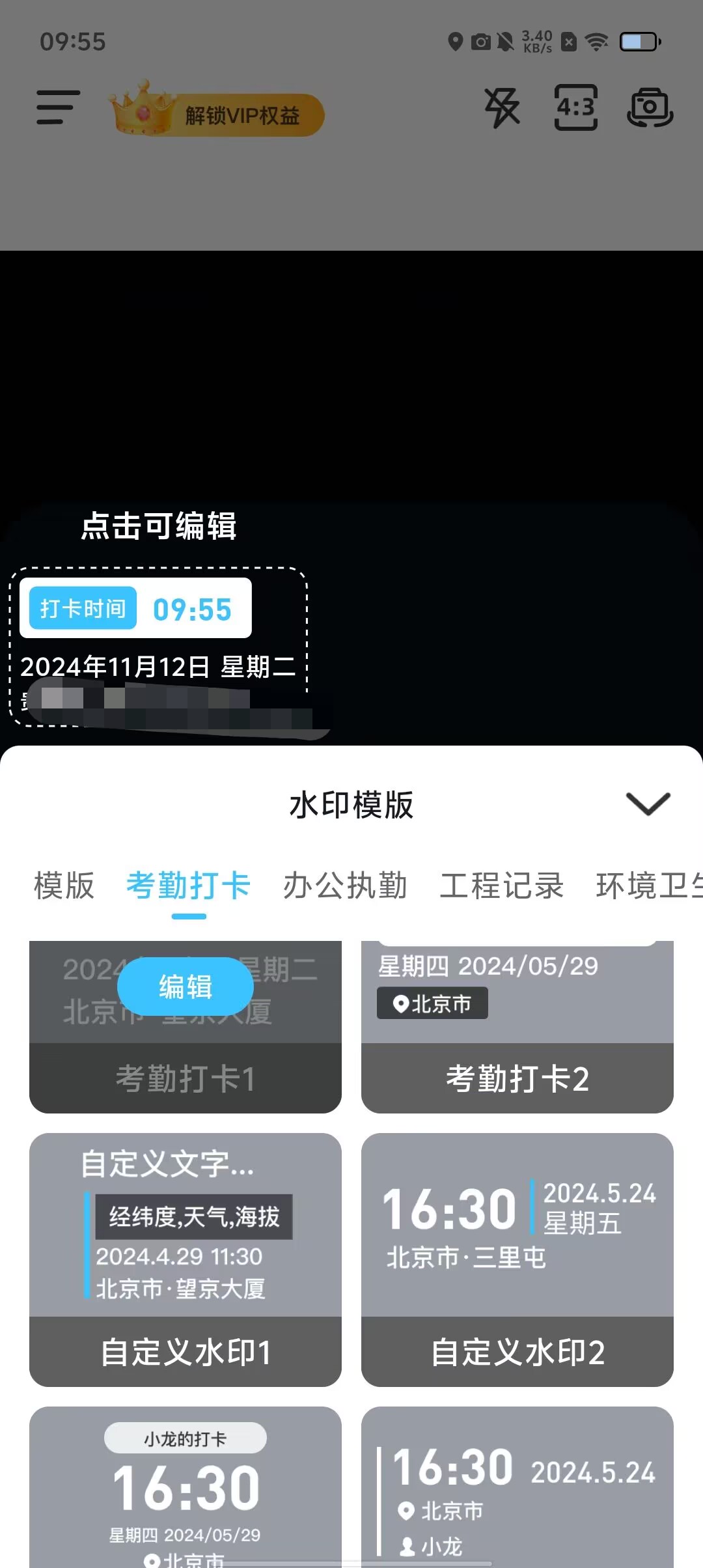703x1568 pixels.
Task: Toggle the flash icon
Action: 502,107
